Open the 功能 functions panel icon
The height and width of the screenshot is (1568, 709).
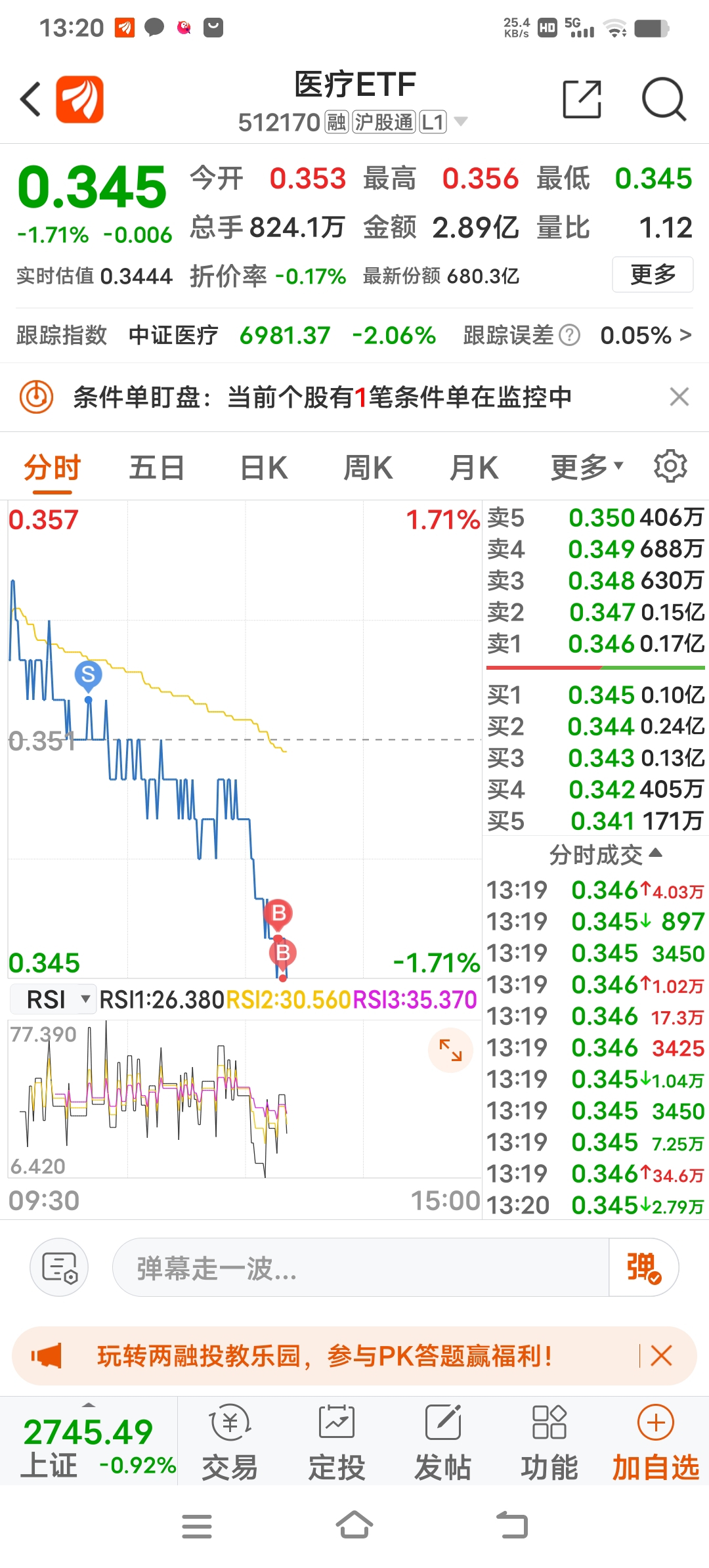click(549, 1441)
